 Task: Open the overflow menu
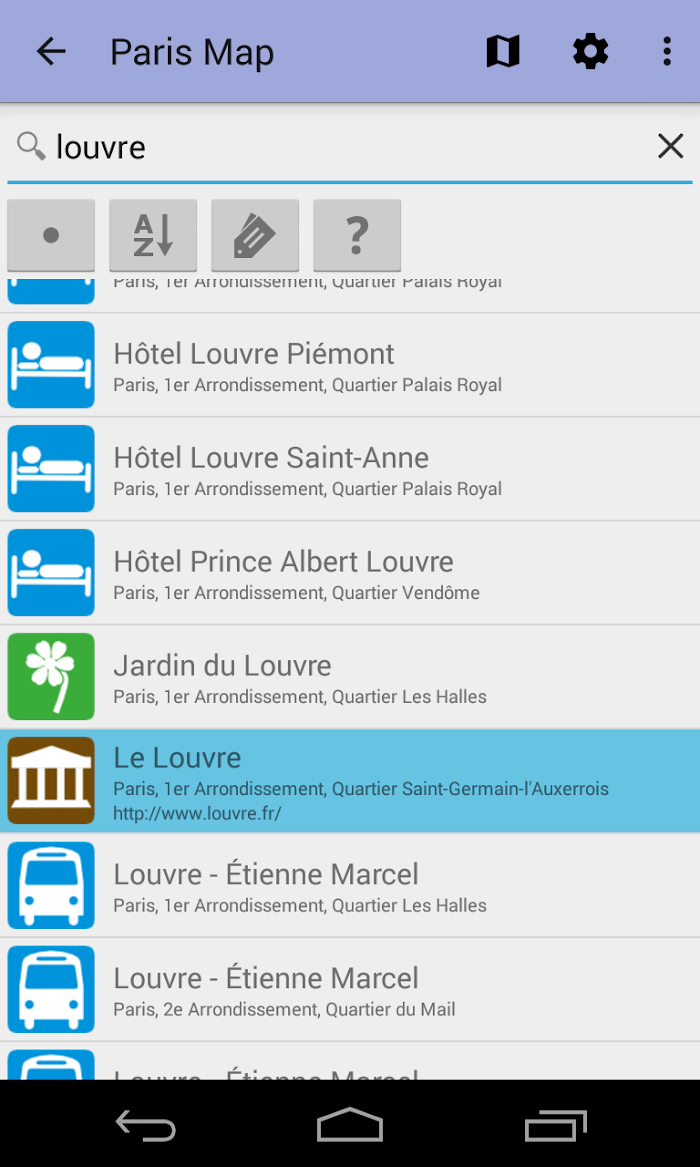(x=667, y=52)
